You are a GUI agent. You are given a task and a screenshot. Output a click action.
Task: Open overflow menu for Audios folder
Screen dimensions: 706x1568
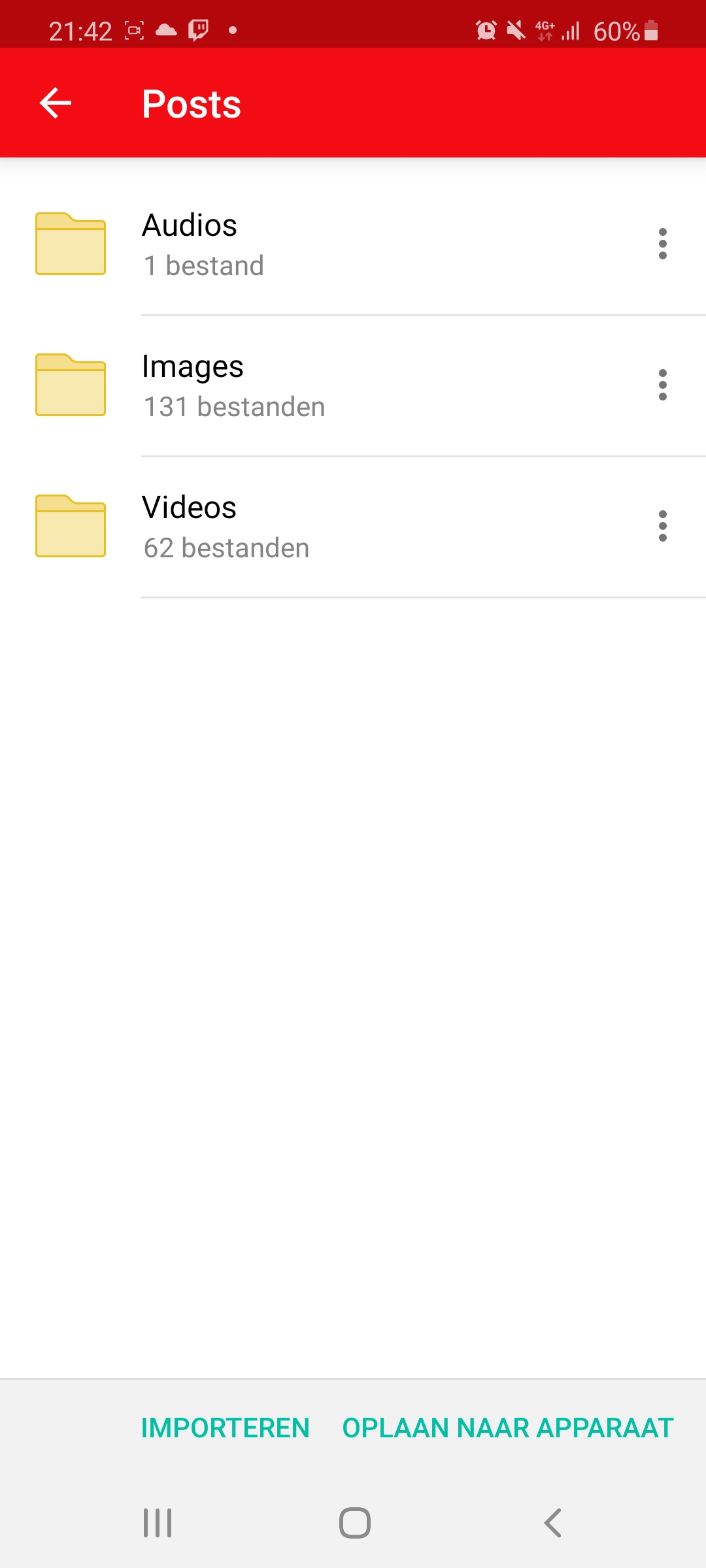(662, 244)
